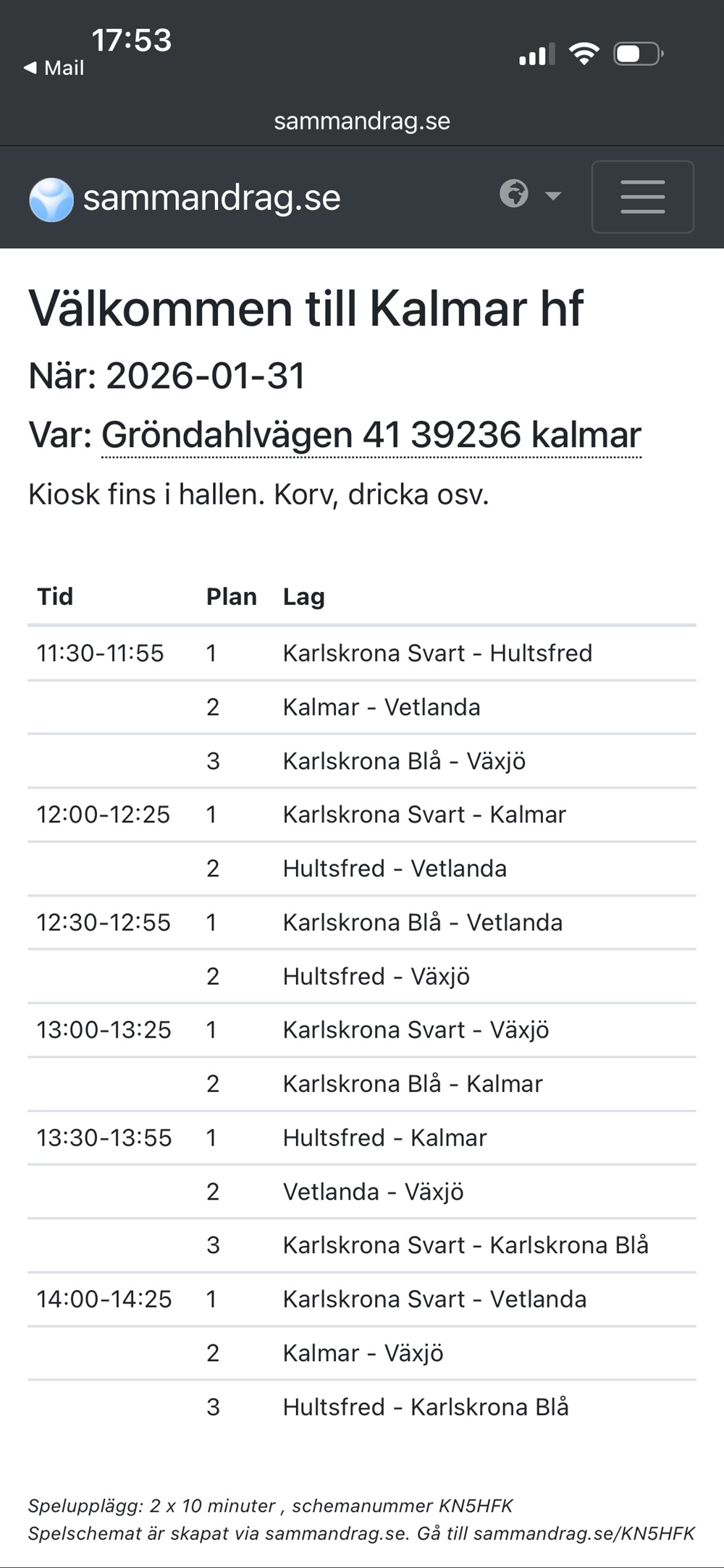
Task: Open the Gröndahlvägen 41 address link
Action: [371, 436]
